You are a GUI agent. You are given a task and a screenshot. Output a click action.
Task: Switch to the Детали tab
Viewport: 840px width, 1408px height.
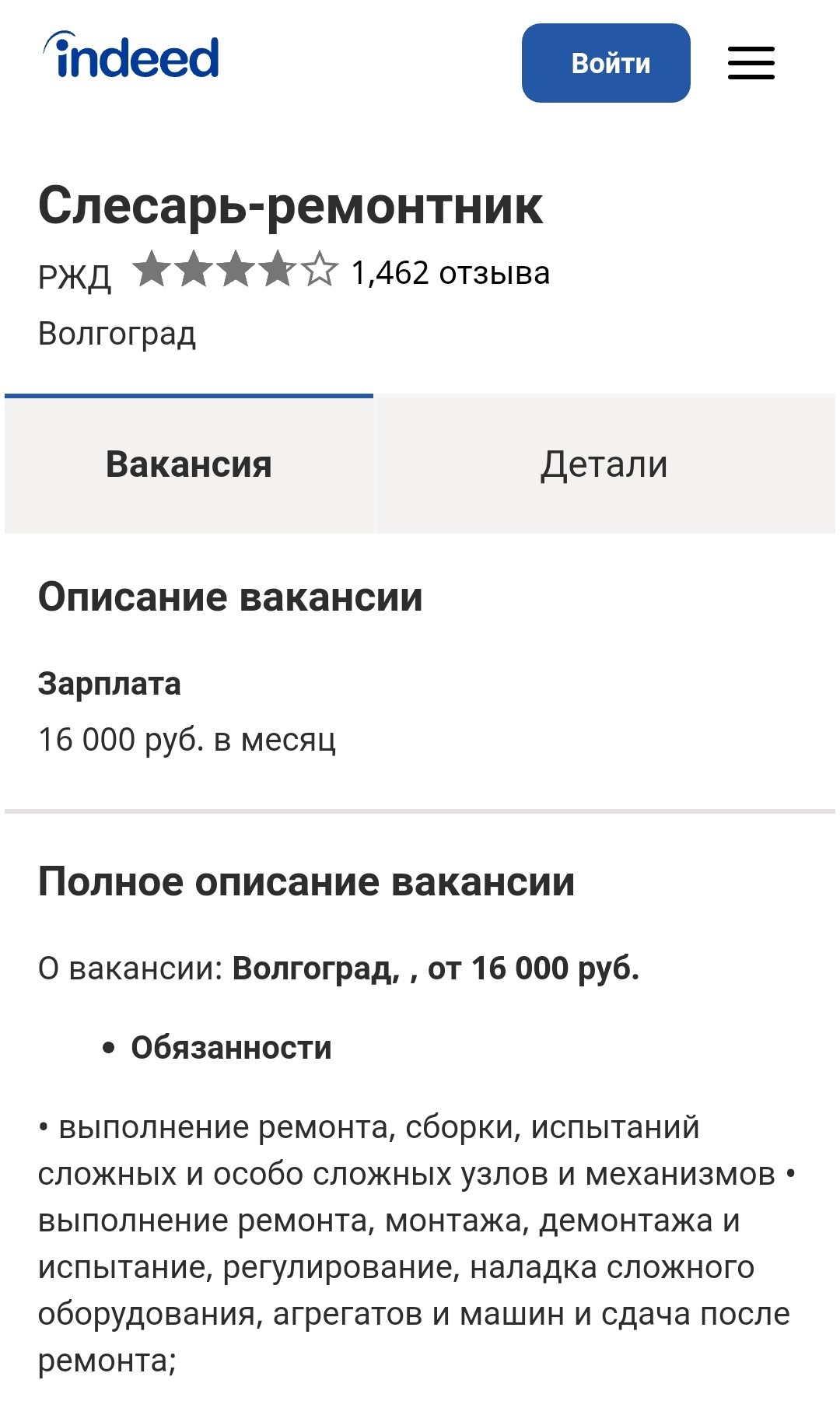[604, 464]
